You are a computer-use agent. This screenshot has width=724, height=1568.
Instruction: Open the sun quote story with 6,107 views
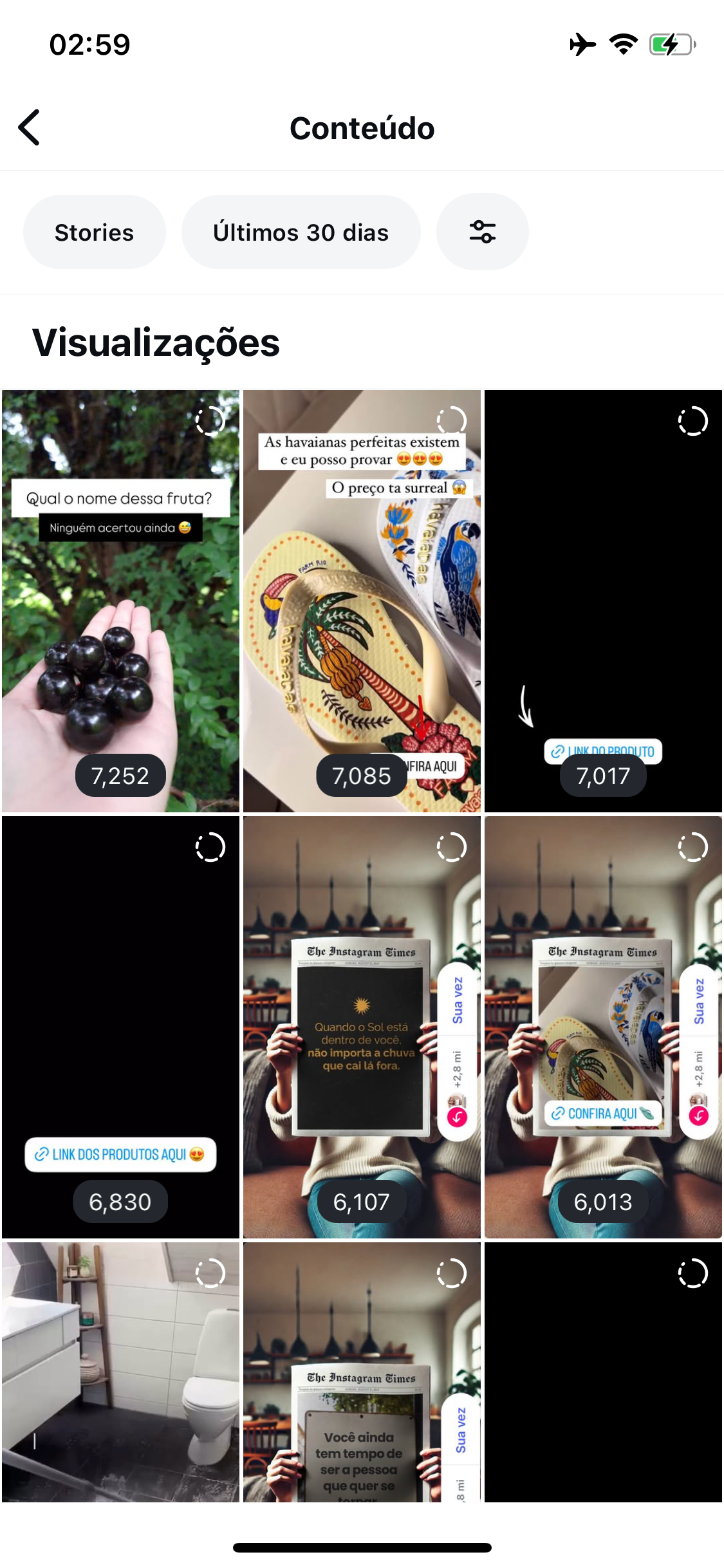point(362,1027)
